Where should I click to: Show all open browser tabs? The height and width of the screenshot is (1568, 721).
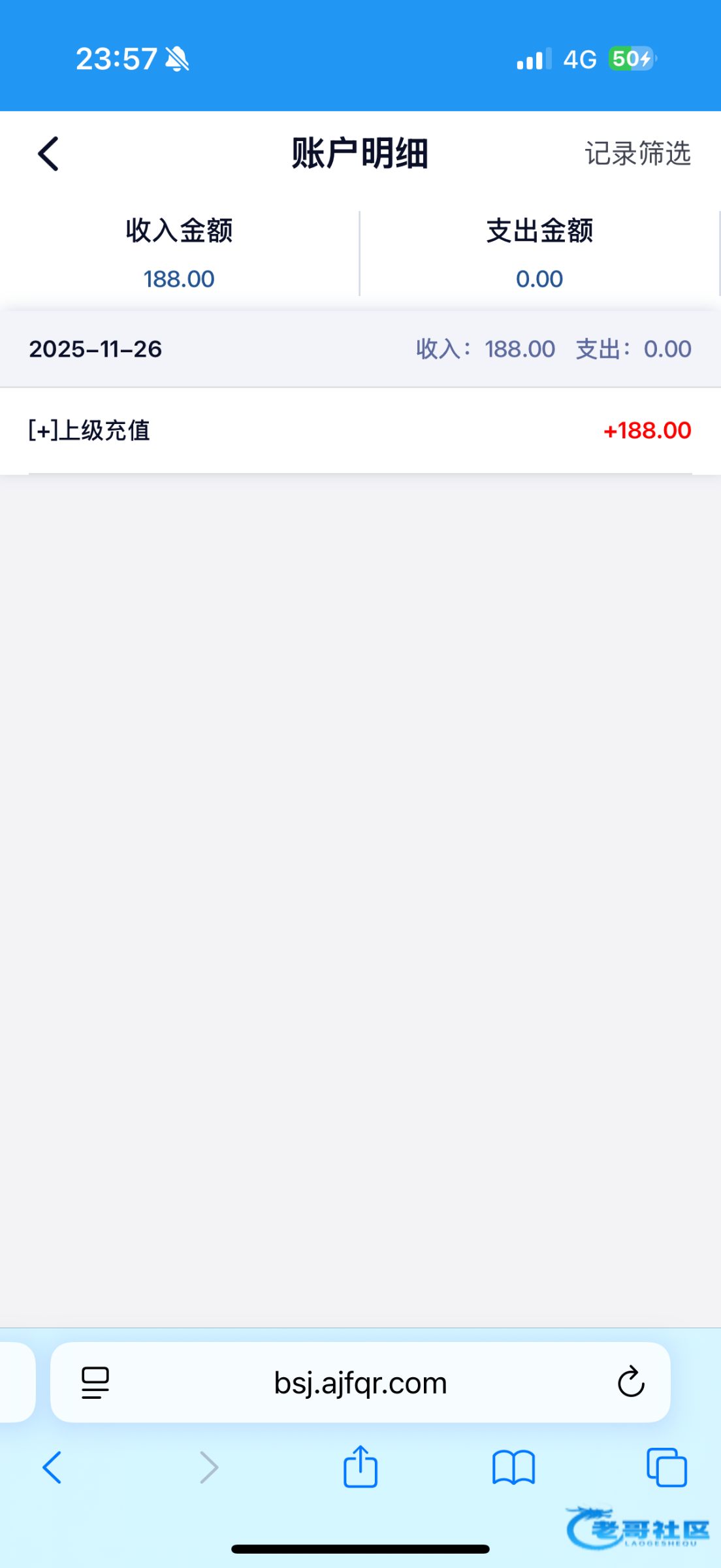coord(666,1467)
